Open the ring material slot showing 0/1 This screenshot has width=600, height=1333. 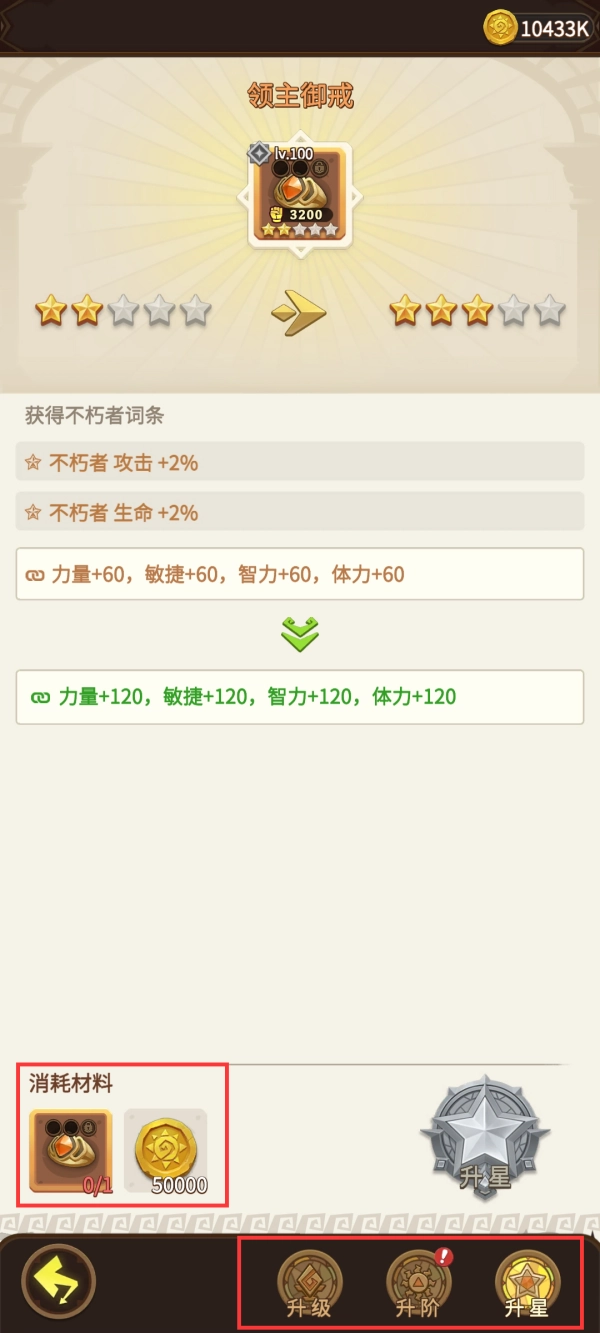pyautogui.click(x=71, y=1150)
